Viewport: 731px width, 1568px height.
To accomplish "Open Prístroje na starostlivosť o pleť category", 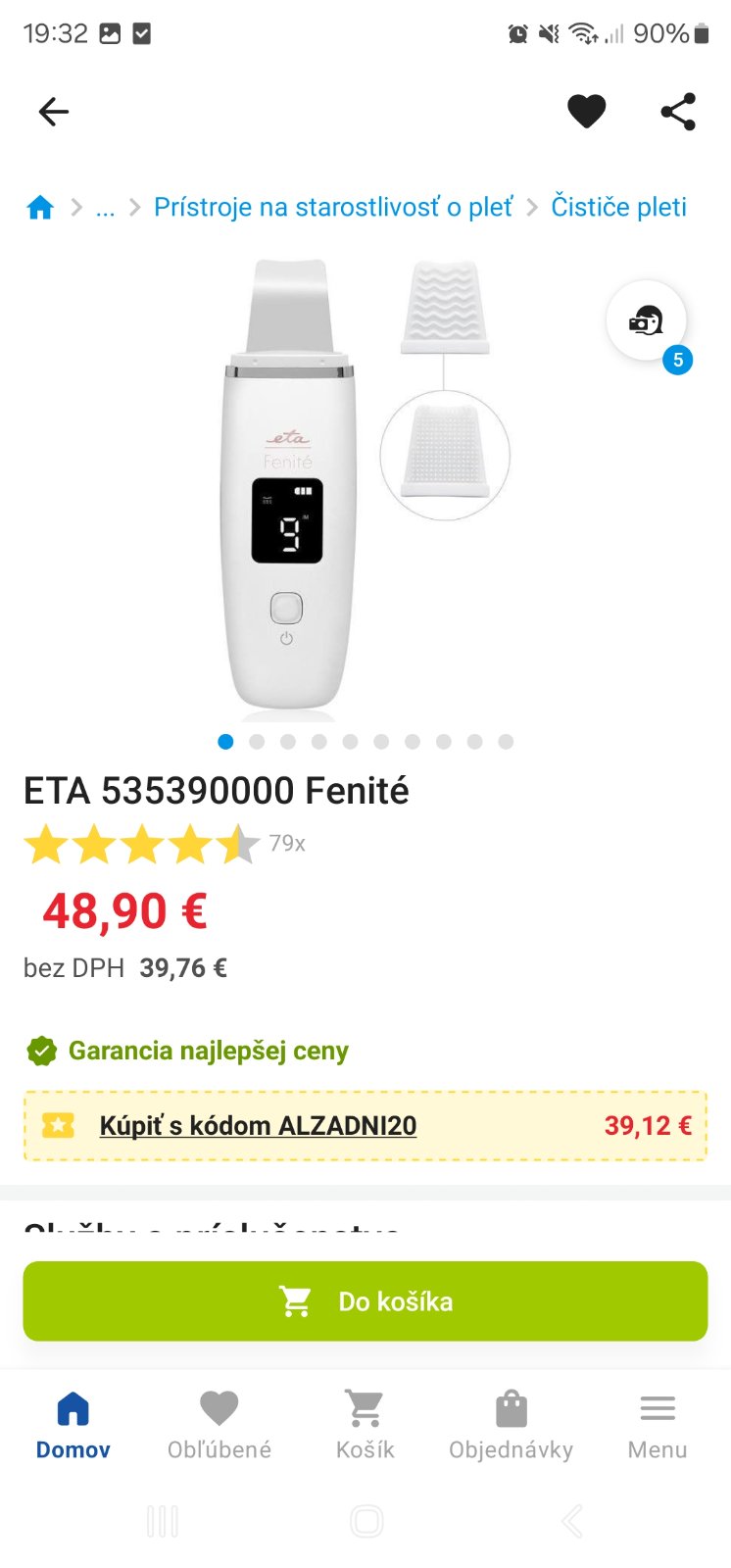I will pyautogui.click(x=333, y=208).
